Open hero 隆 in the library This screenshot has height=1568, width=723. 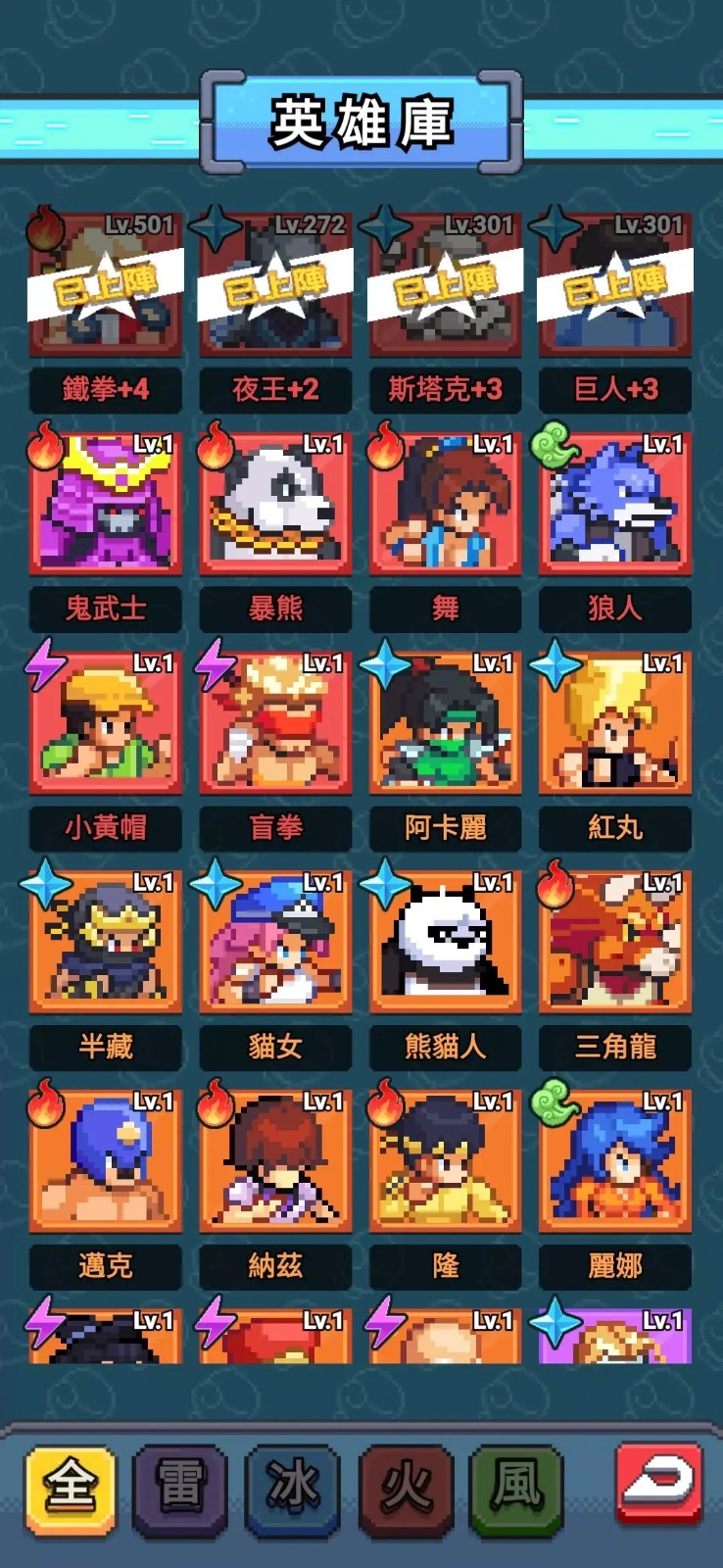coord(445,1161)
